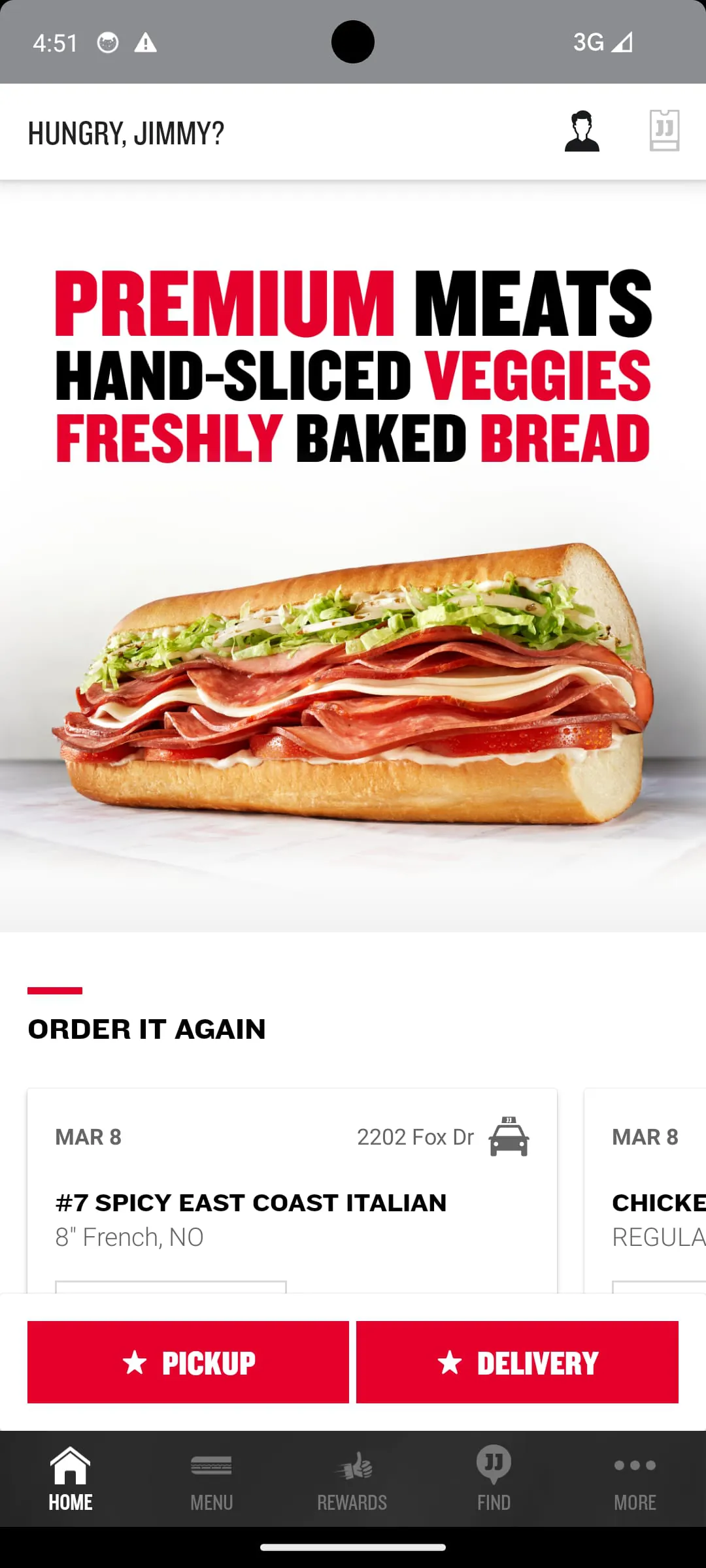Viewport: 706px width, 1568px height.
Task: Click the delivery car icon on the order card
Action: click(x=509, y=1136)
